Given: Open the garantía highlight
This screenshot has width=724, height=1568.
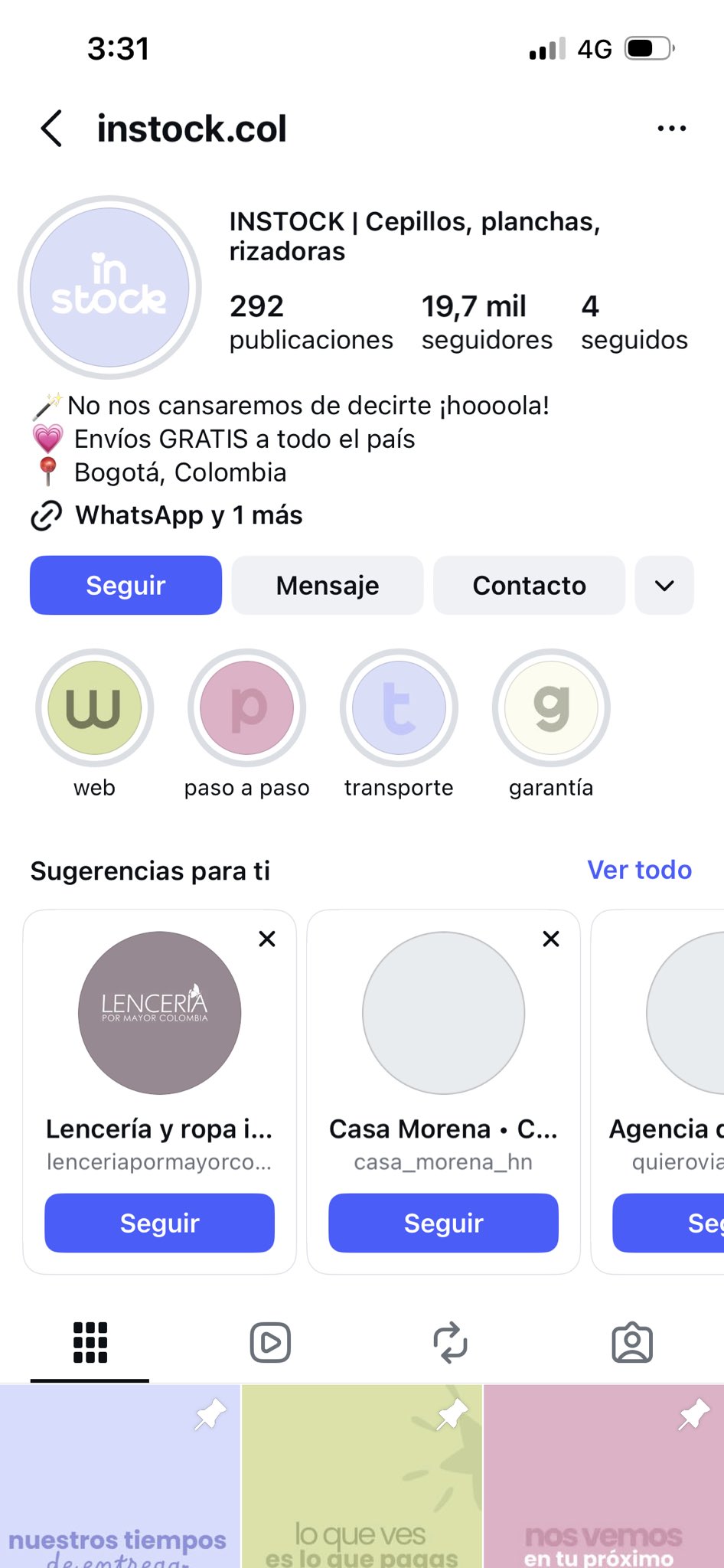Looking at the screenshot, I should [551, 708].
